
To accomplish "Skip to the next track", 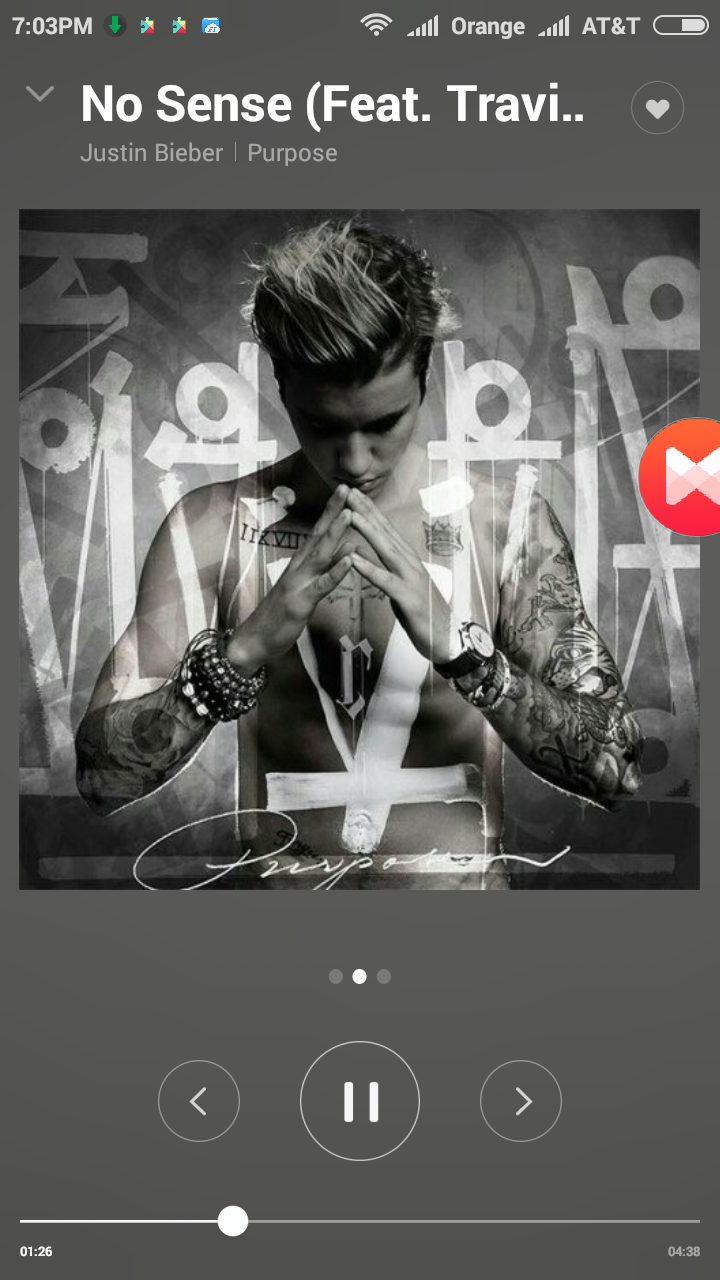I will click(521, 1101).
